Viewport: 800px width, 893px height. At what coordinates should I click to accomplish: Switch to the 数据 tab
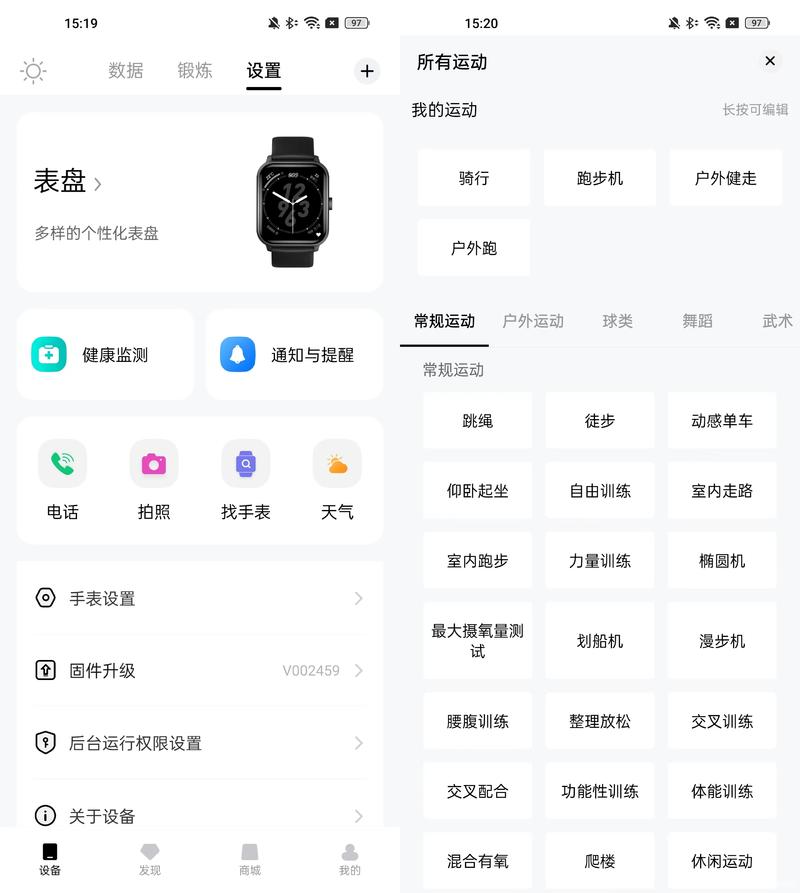126,71
